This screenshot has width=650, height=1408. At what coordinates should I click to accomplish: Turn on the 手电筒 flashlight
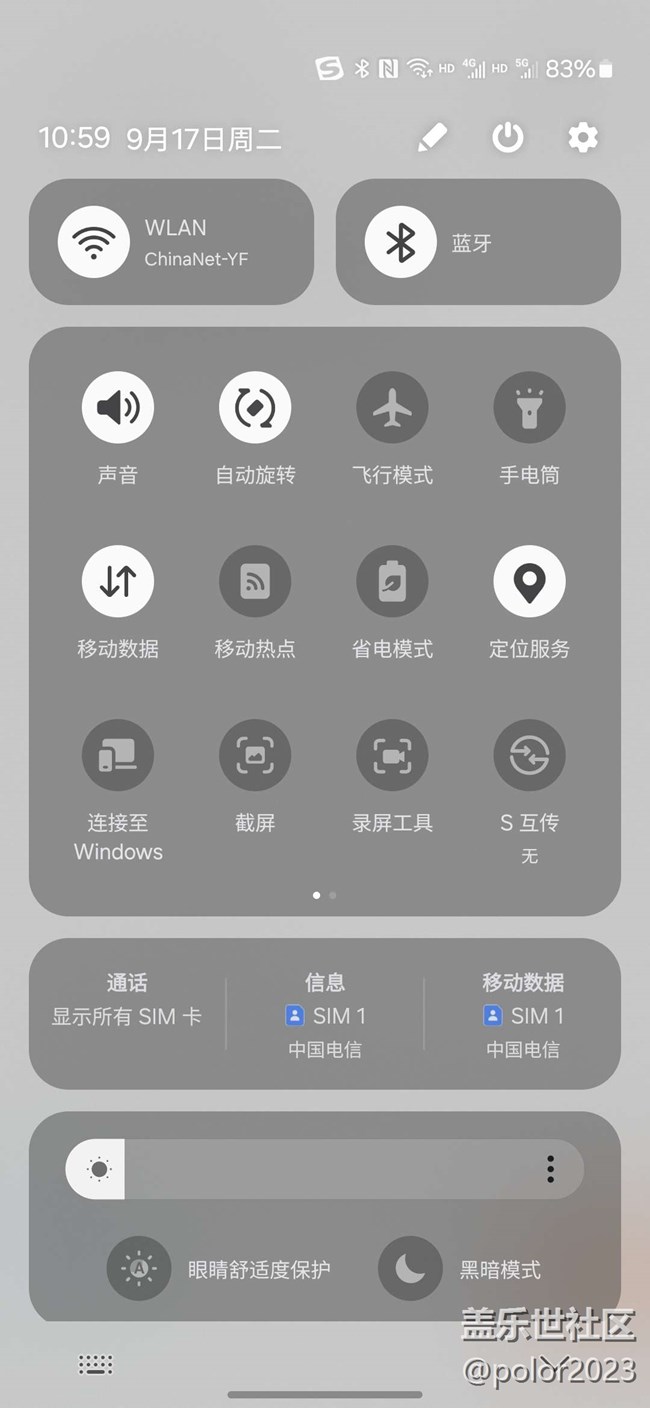(x=529, y=407)
